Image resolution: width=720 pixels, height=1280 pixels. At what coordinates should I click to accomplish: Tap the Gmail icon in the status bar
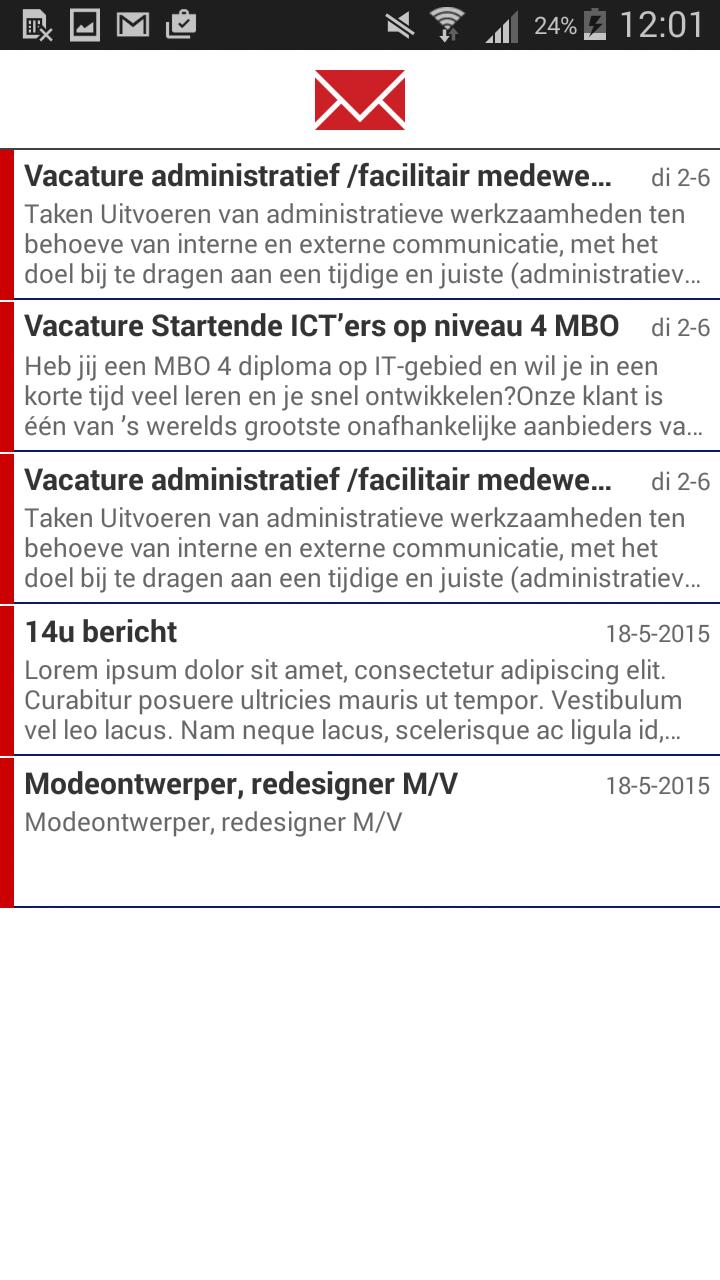tap(131, 25)
